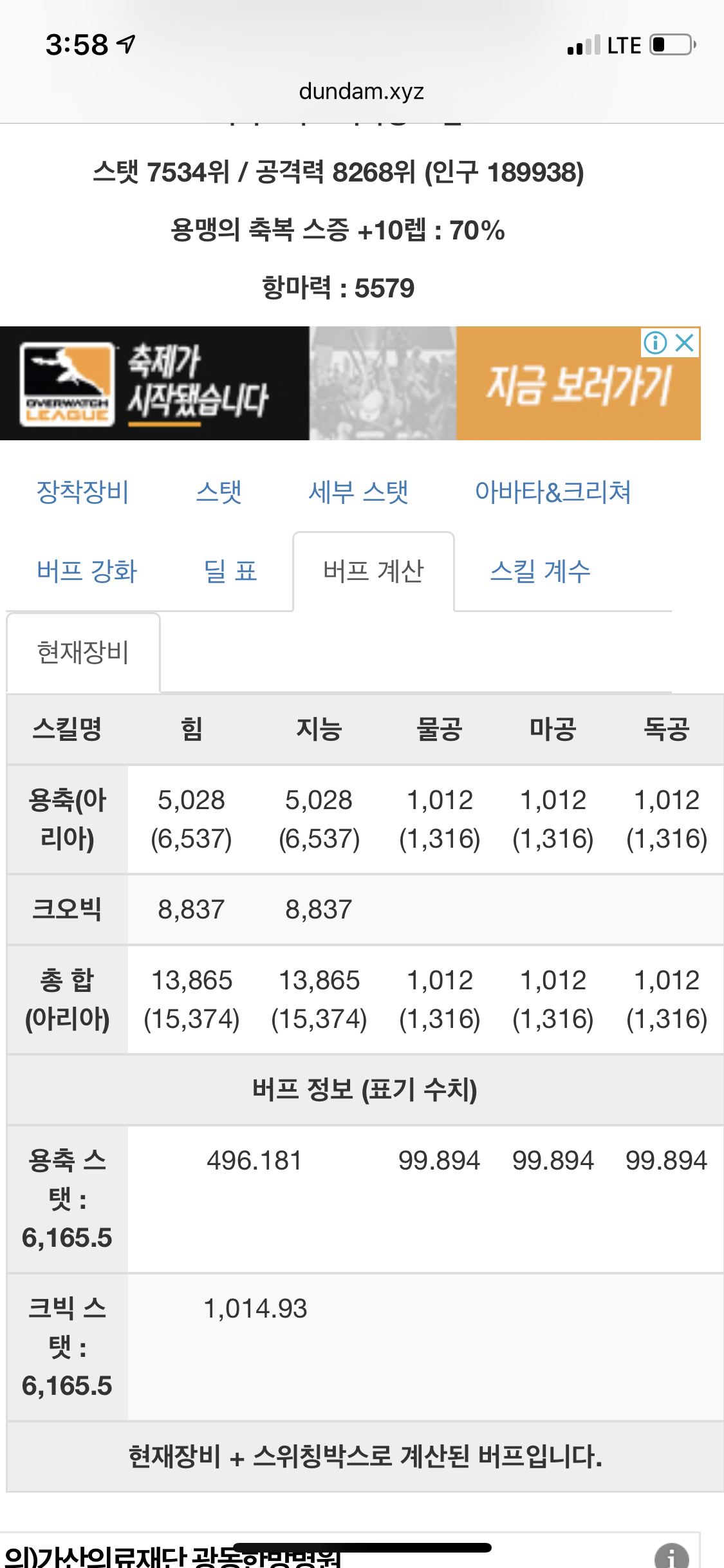Screen dimensions: 724x1568
Task: Open the 버프 강화 tab
Action: [x=87, y=571]
